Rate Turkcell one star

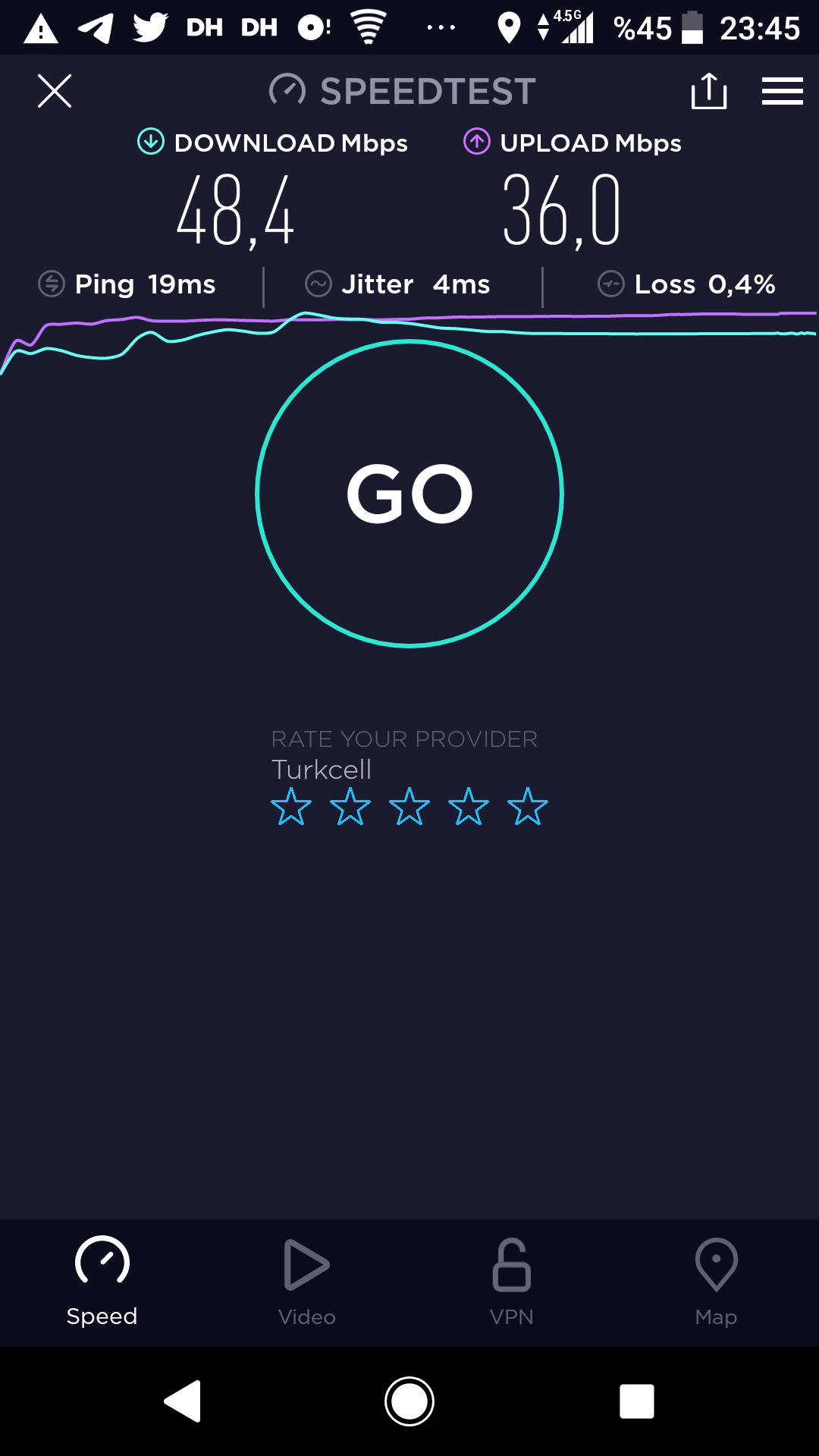click(x=291, y=806)
